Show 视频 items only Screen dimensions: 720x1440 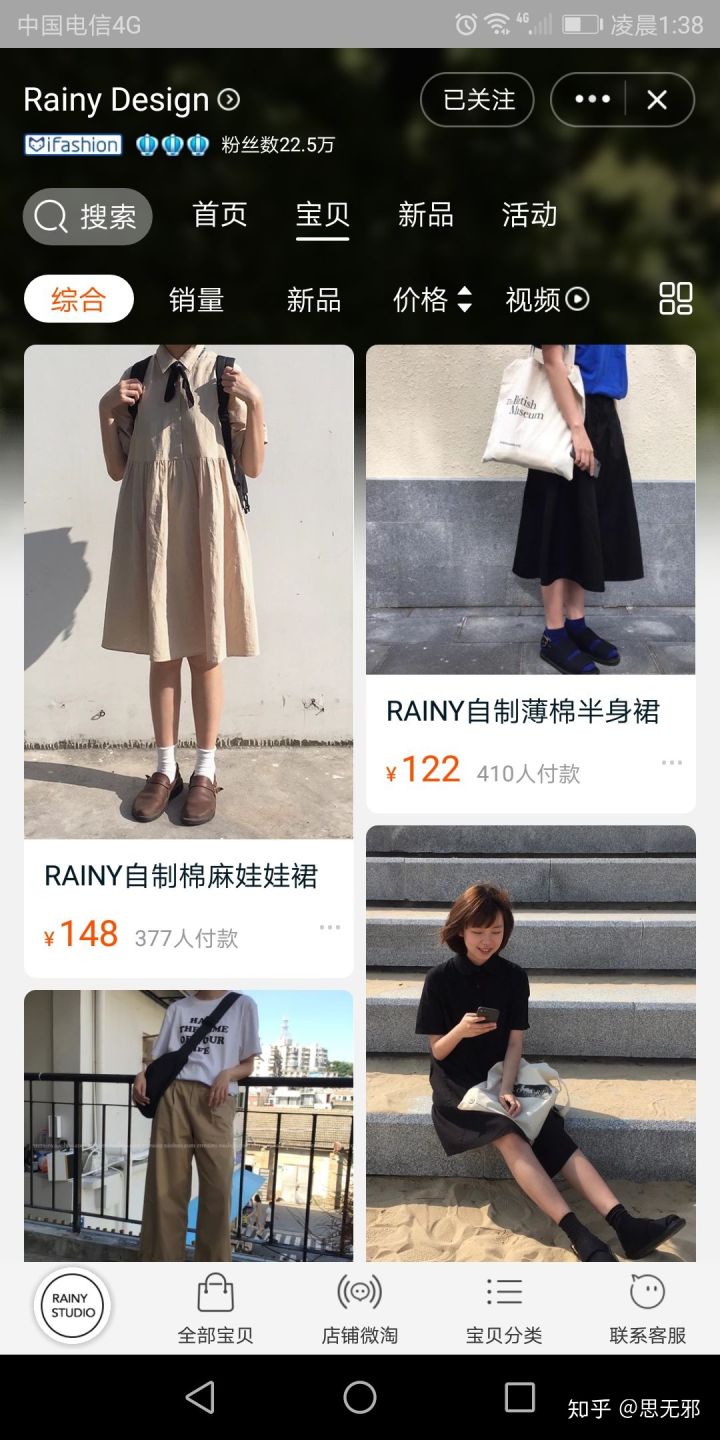pyautogui.click(x=547, y=300)
